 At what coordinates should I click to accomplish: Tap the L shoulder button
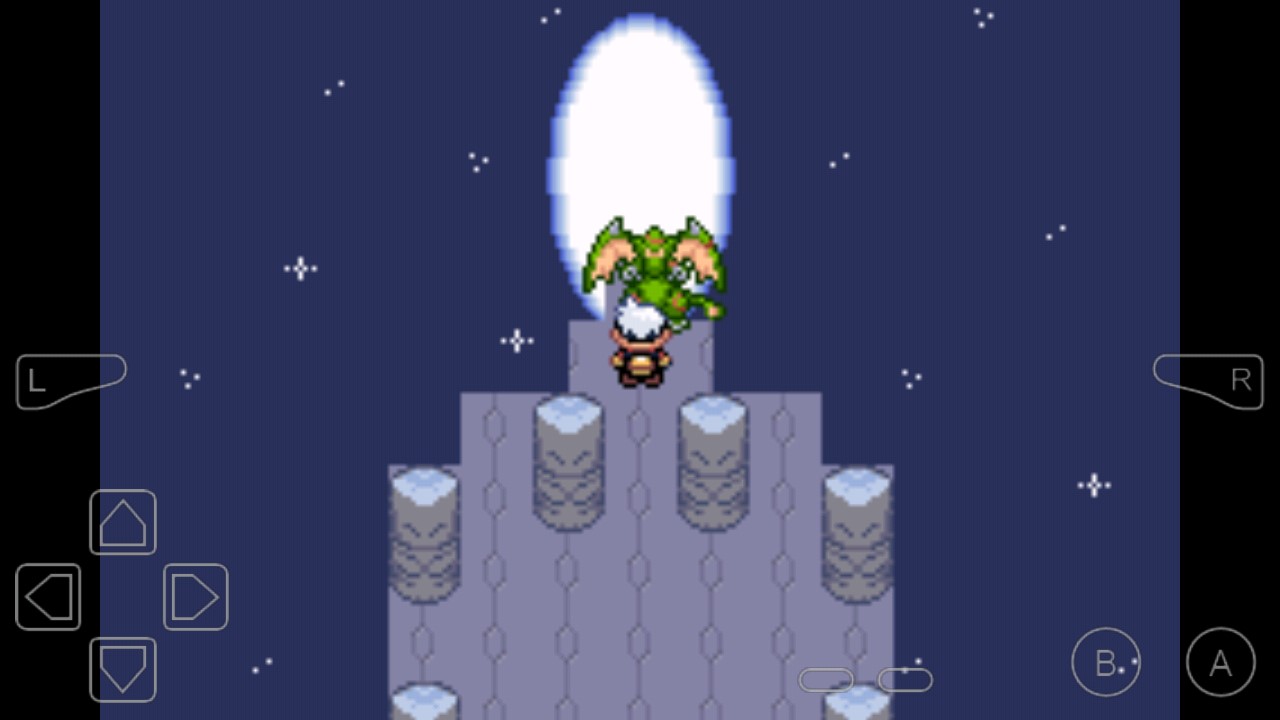pos(68,380)
